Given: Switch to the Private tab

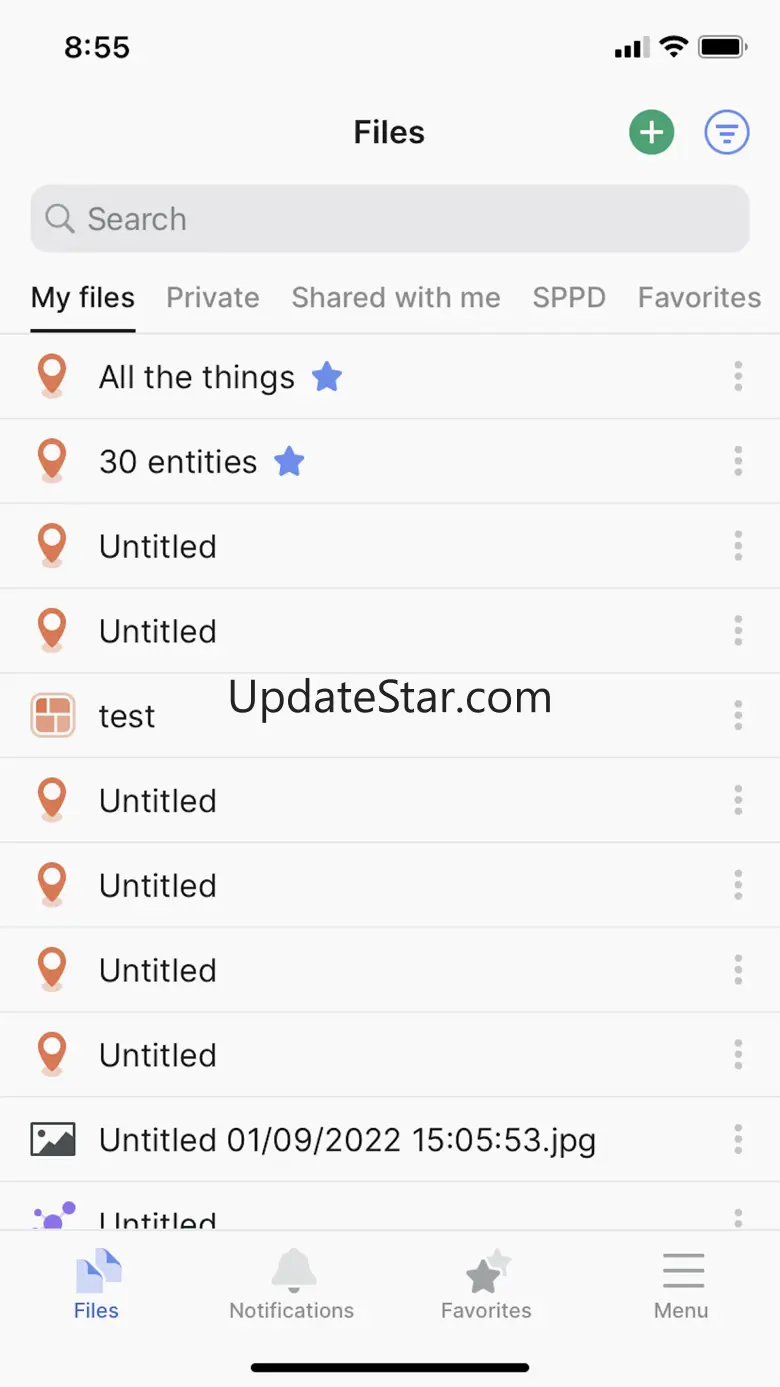Looking at the screenshot, I should pos(212,298).
